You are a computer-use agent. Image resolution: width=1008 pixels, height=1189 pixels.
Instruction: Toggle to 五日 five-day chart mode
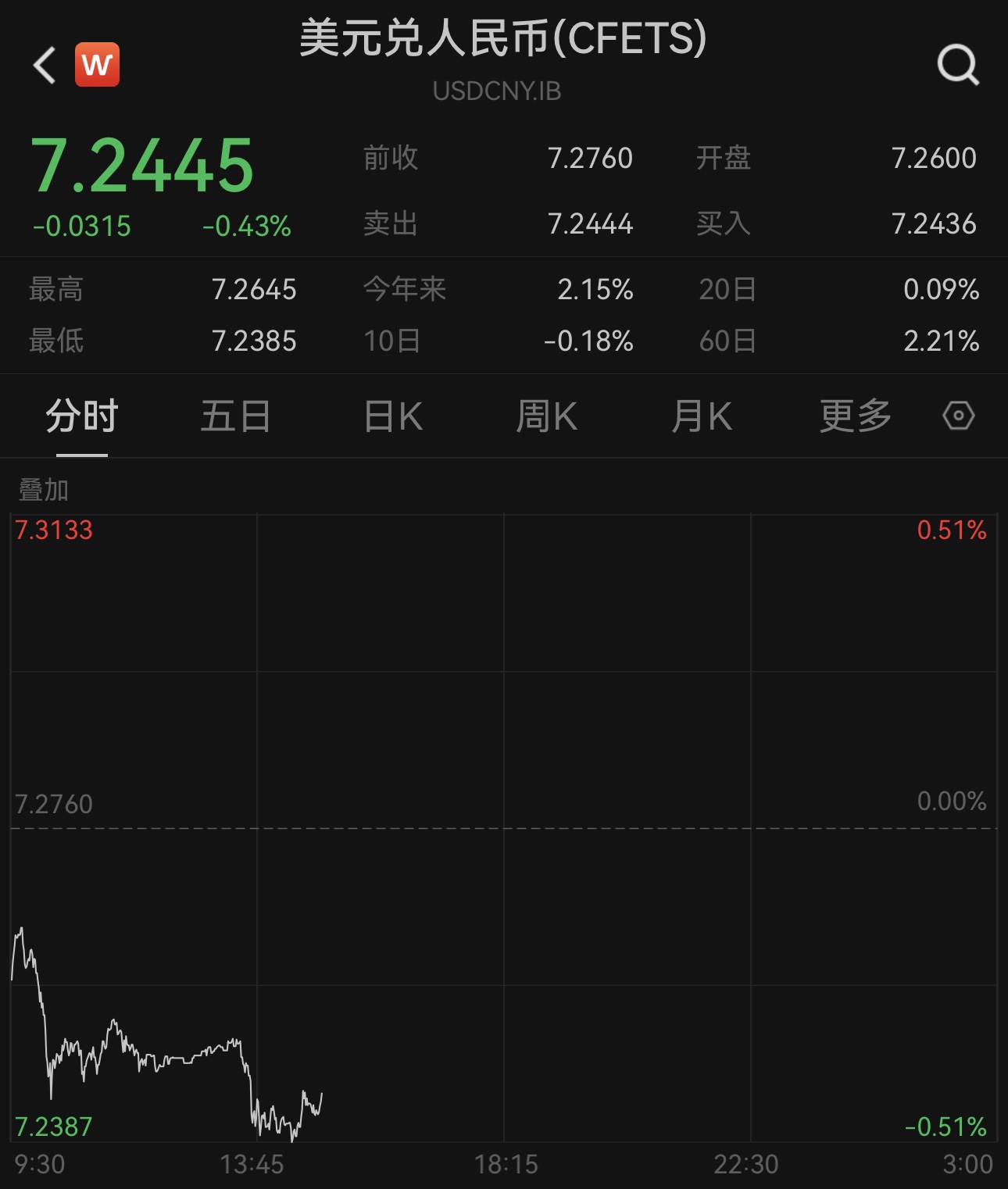(236, 416)
